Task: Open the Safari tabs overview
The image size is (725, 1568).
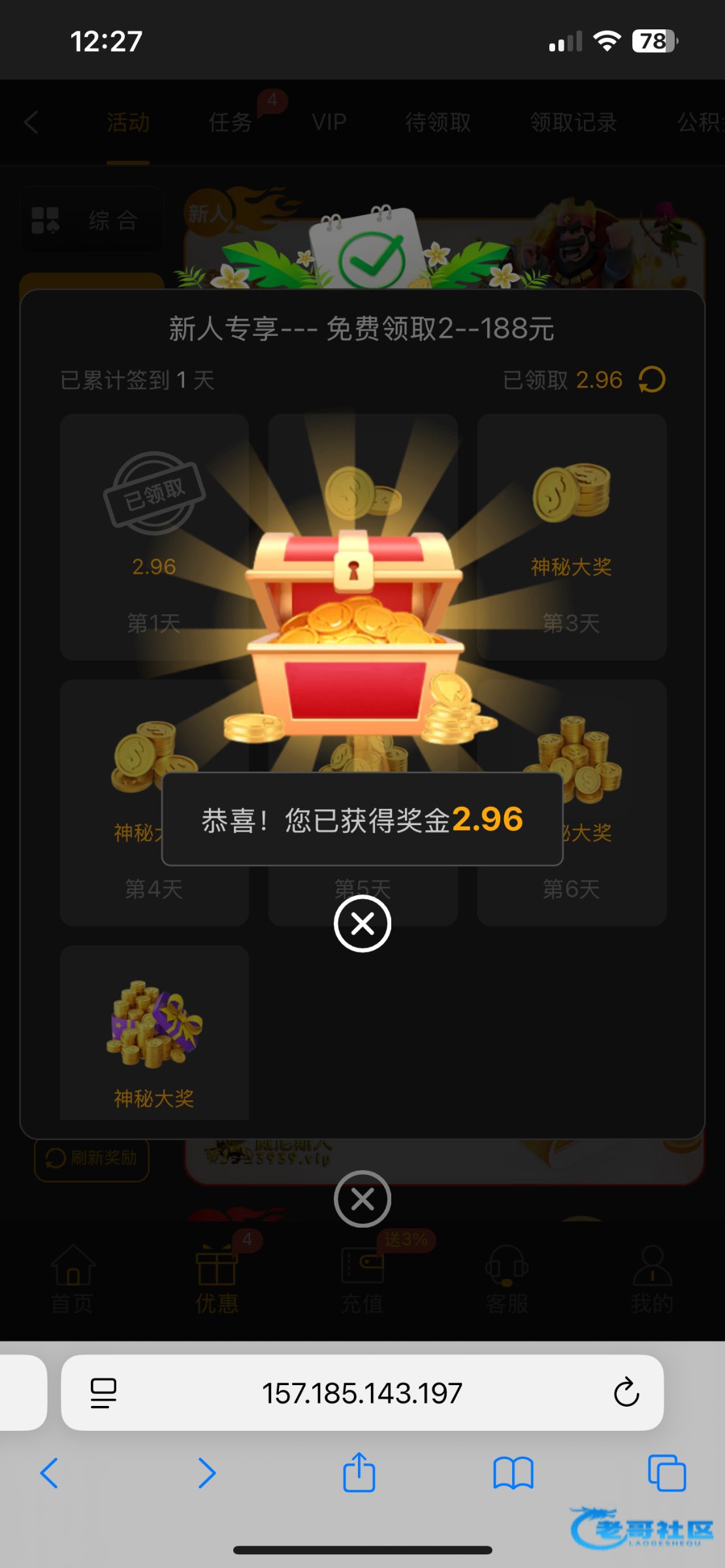Action: [x=667, y=1473]
